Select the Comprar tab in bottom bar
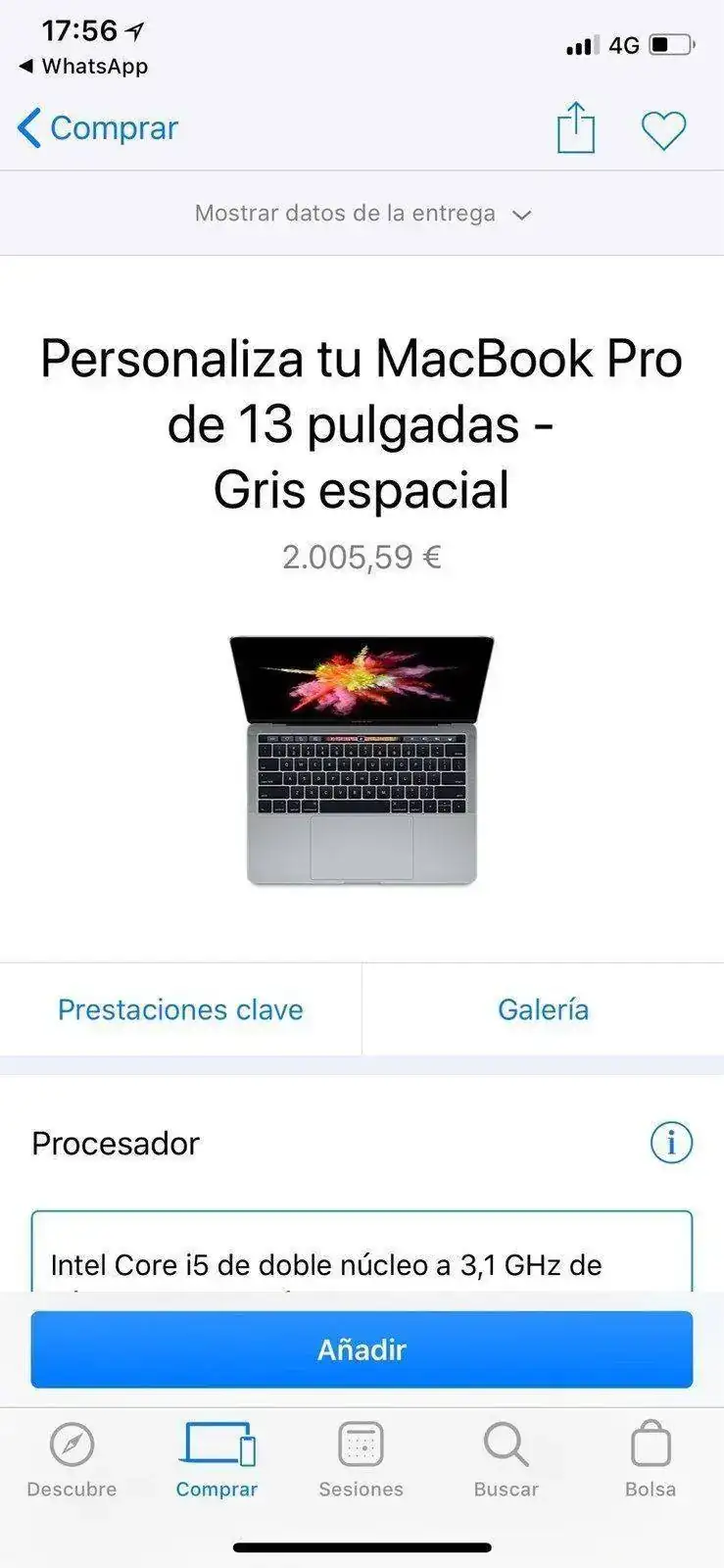 (217, 1459)
